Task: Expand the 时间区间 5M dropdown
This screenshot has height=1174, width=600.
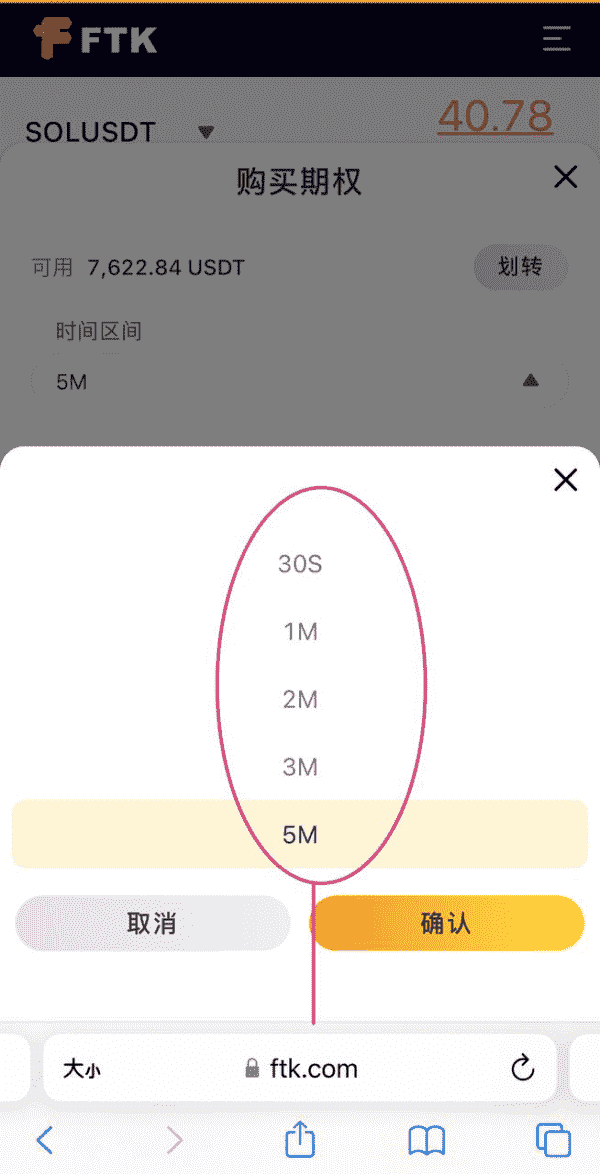Action: [x=300, y=382]
